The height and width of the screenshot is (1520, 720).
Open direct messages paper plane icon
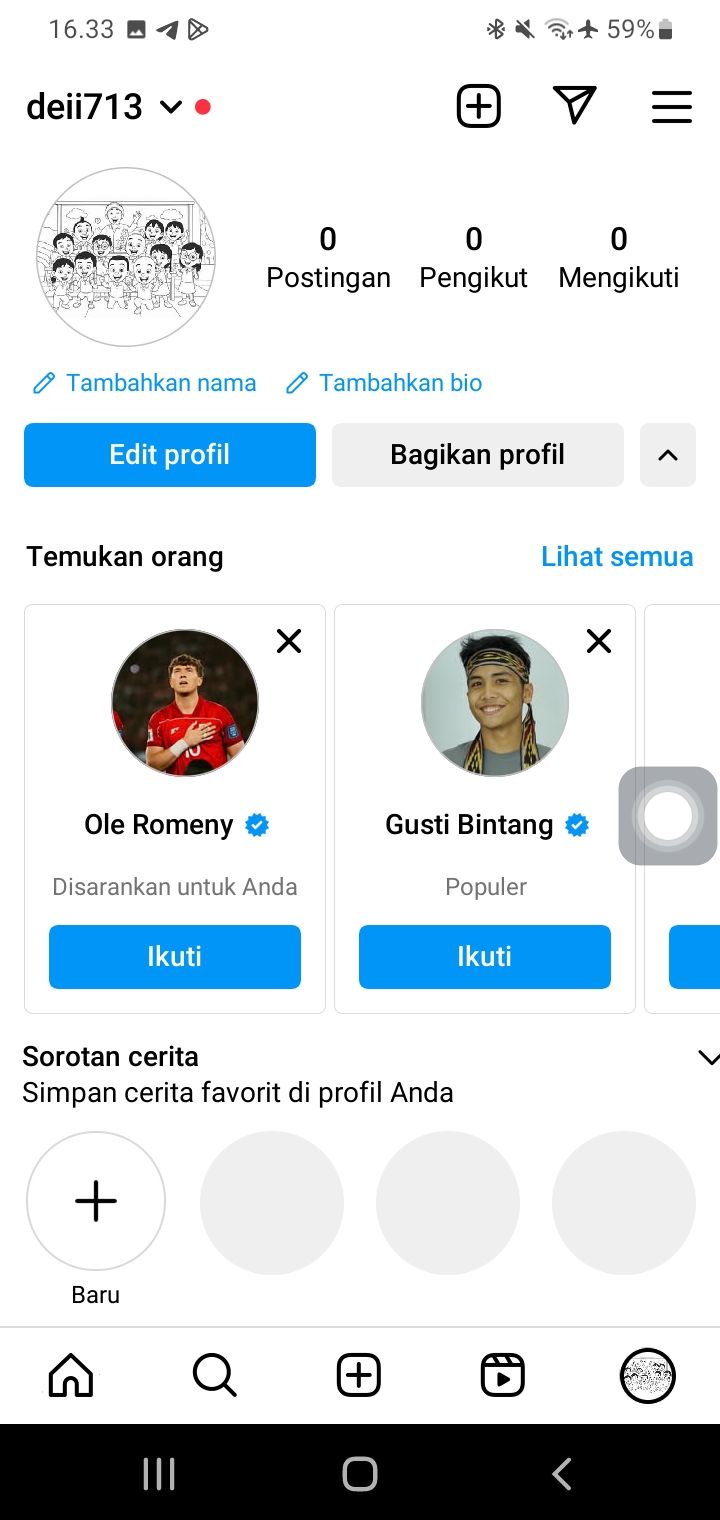coord(574,106)
